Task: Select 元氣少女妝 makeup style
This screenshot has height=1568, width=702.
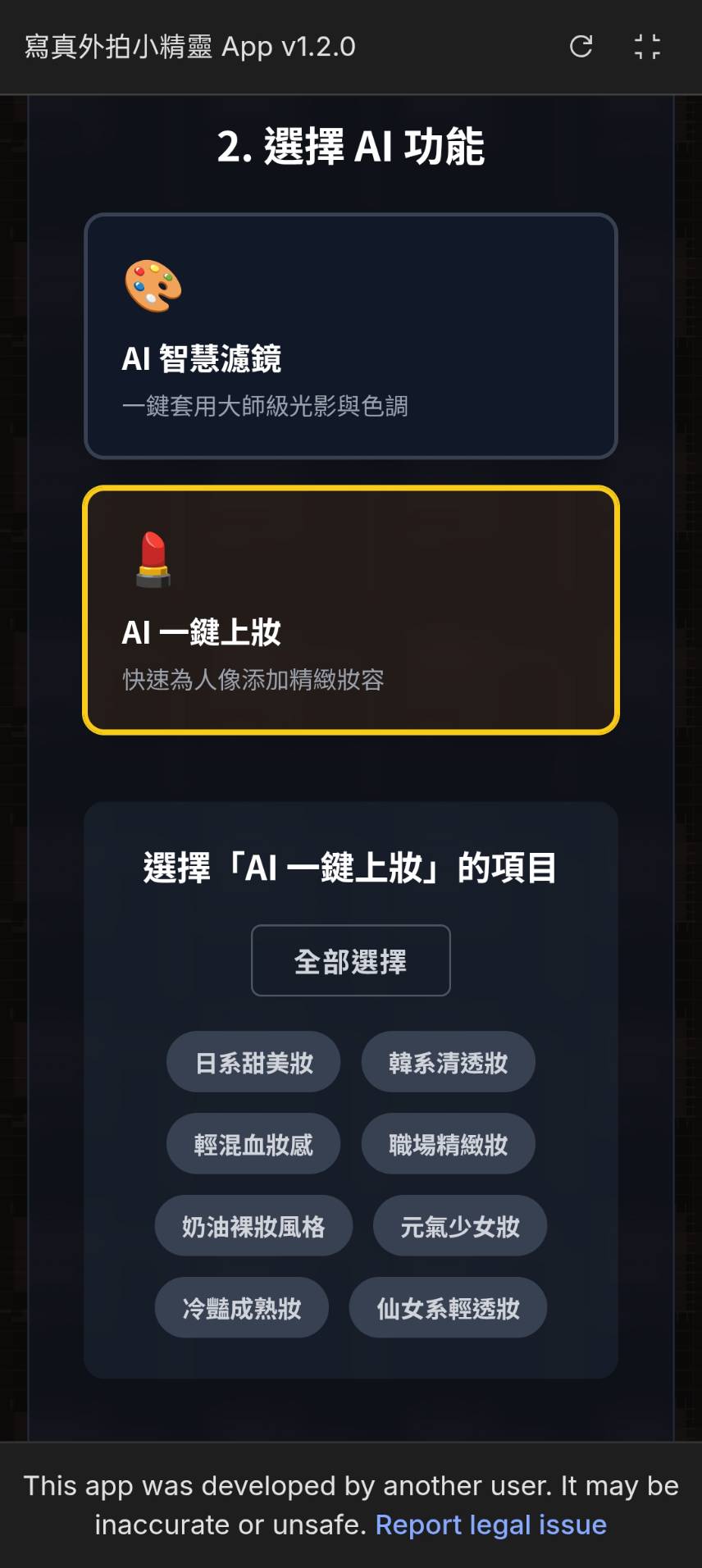Action: coord(459,1226)
